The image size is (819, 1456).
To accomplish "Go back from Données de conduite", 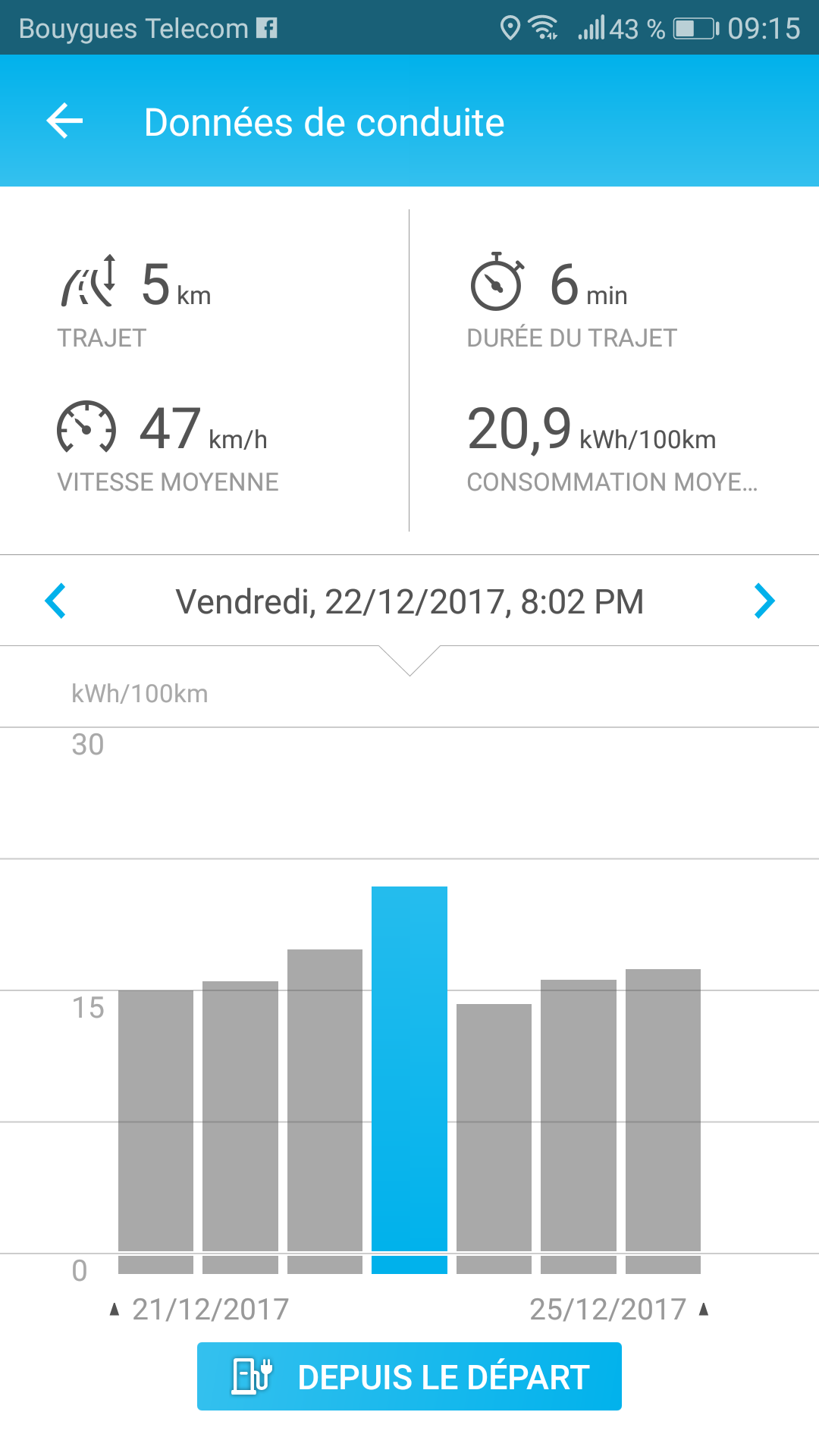I will [x=64, y=121].
